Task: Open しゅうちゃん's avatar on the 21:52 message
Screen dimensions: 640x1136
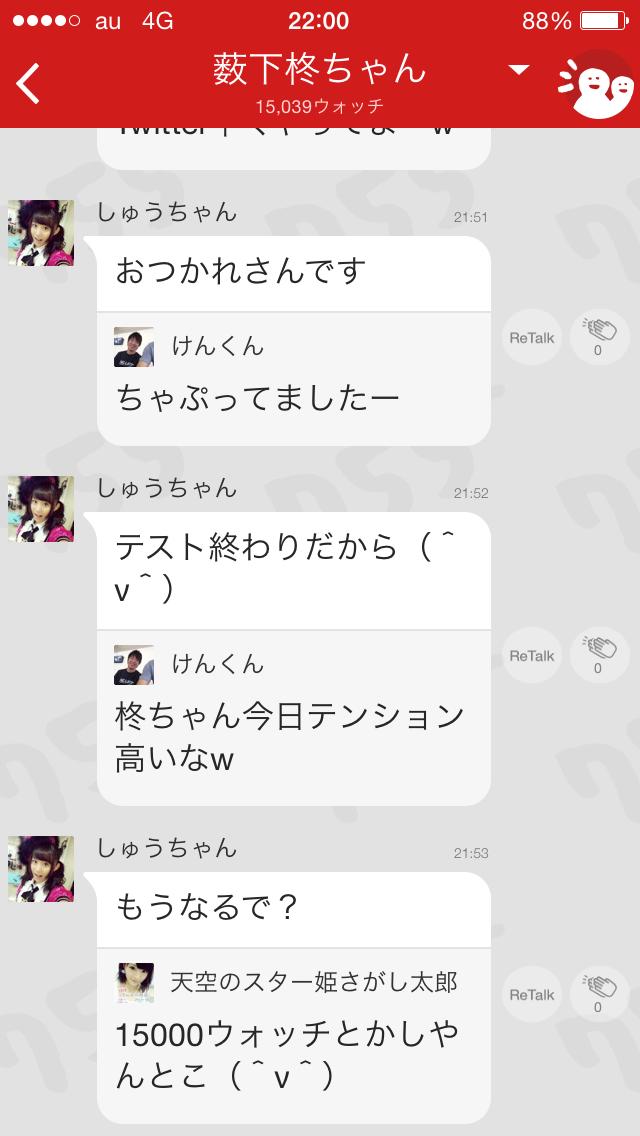Action: tap(41, 509)
